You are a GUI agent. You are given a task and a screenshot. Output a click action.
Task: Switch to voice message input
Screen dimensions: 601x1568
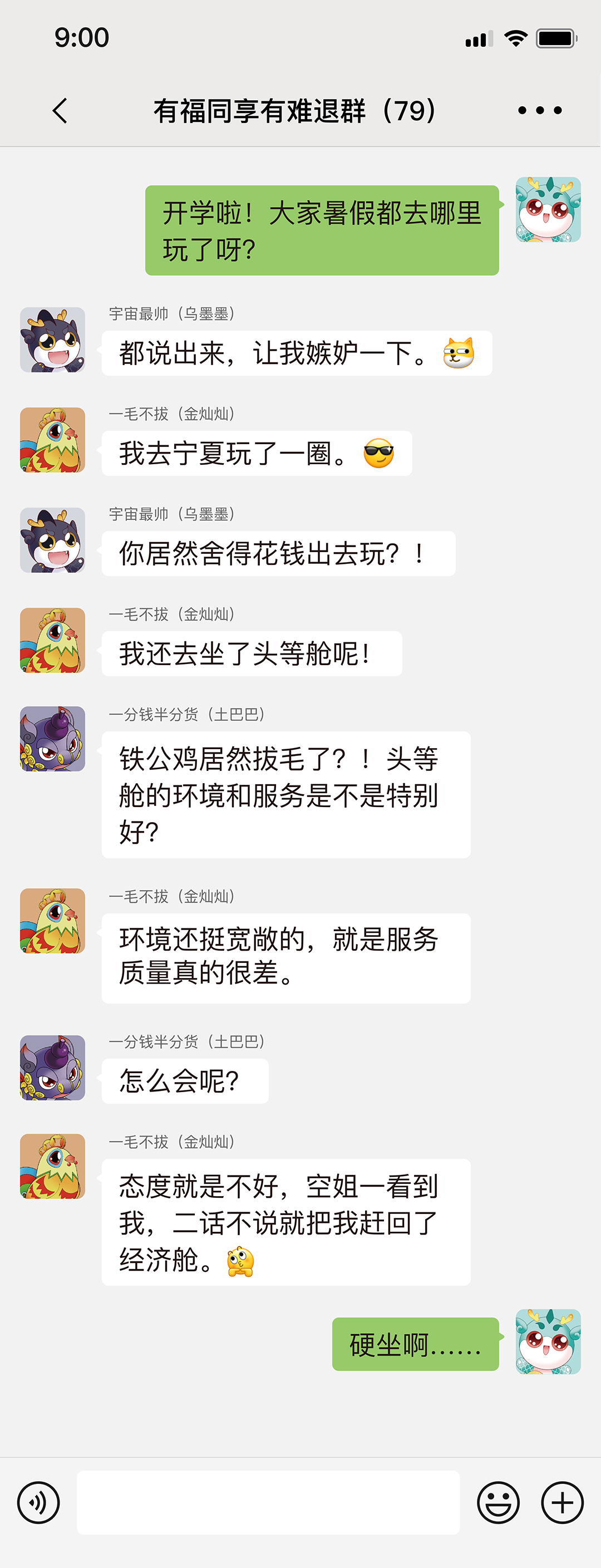(x=38, y=1502)
